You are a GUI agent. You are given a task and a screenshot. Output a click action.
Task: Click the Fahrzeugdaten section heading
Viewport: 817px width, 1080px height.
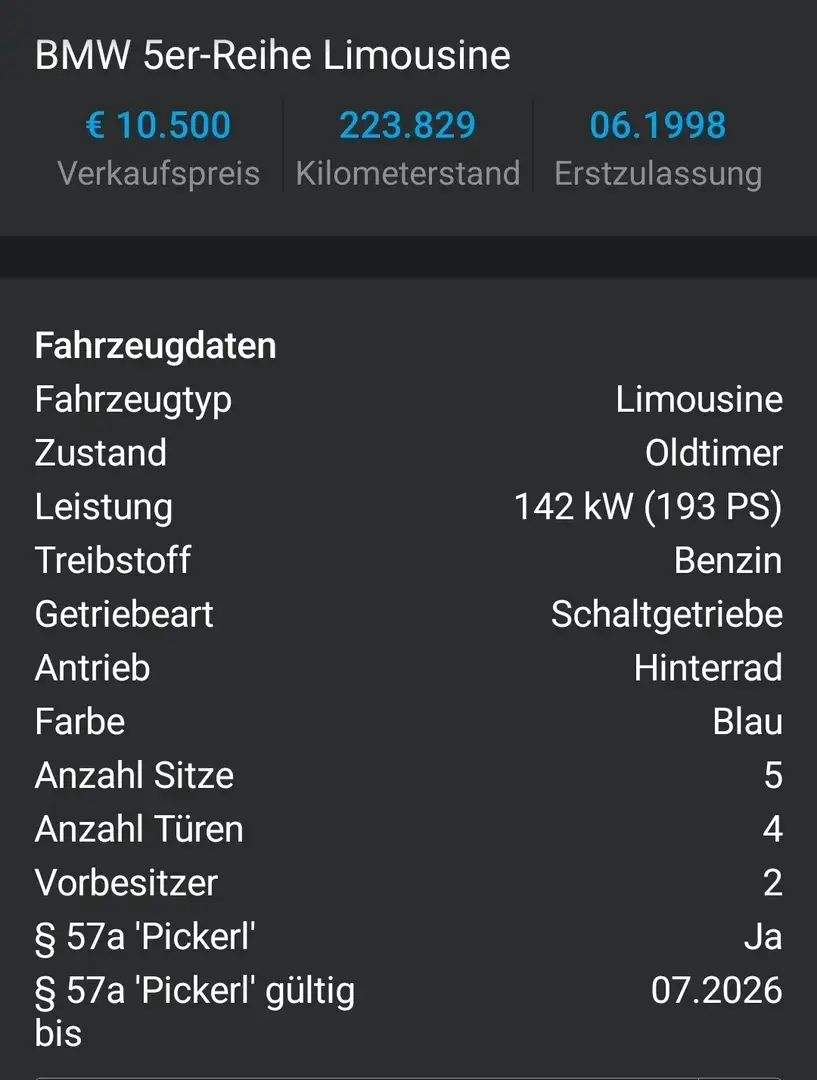[x=155, y=345]
